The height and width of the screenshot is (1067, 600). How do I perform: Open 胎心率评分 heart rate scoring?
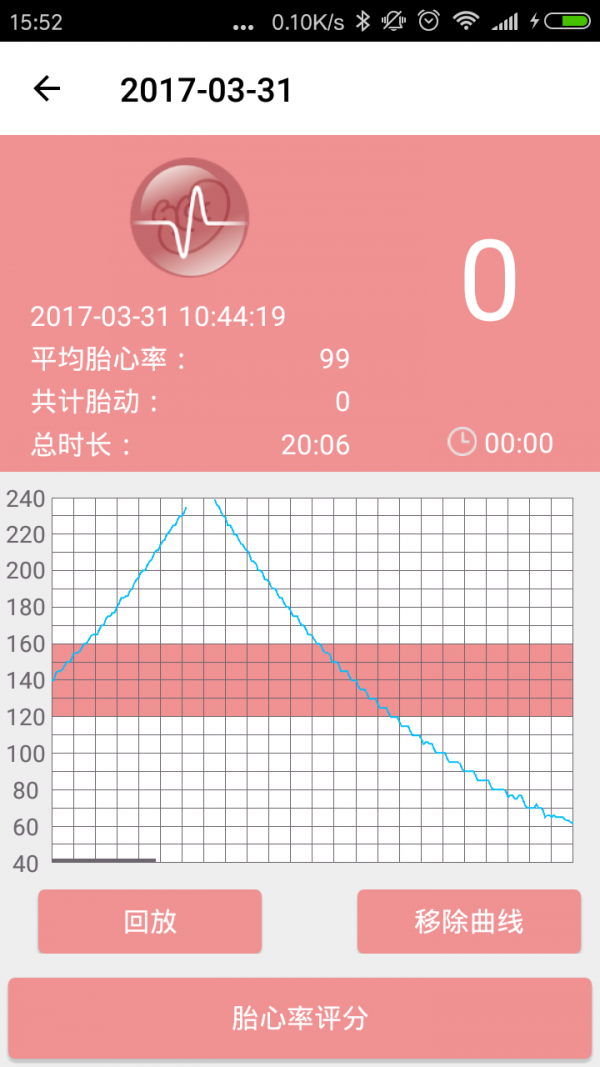(300, 1018)
